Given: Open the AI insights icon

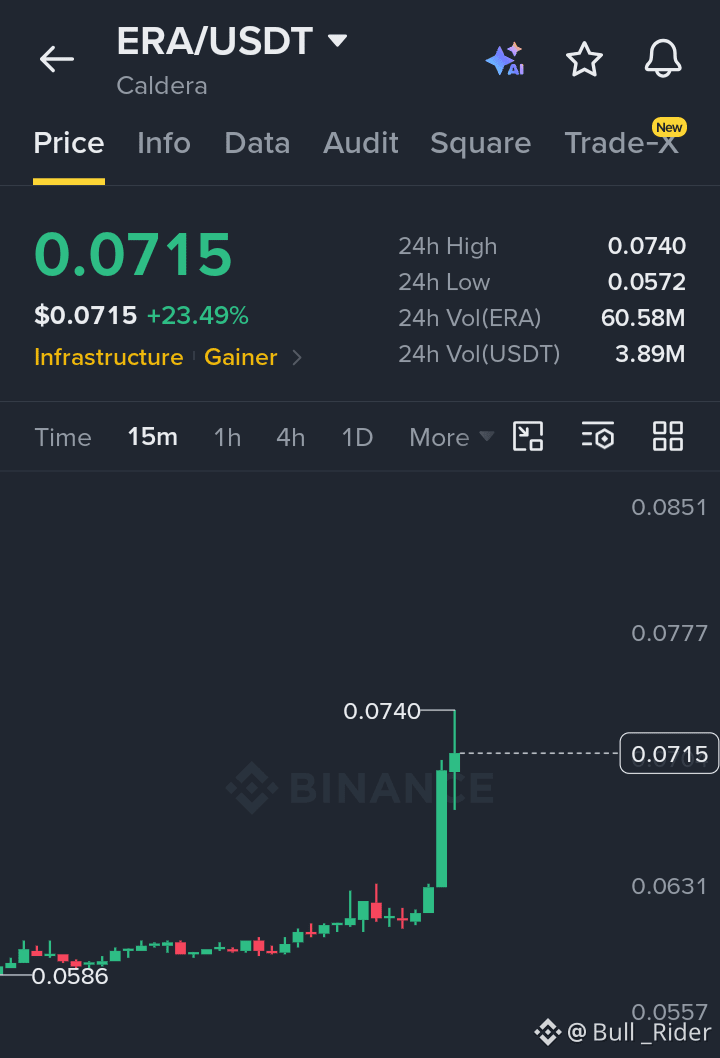Looking at the screenshot, I should click(505, 59).
